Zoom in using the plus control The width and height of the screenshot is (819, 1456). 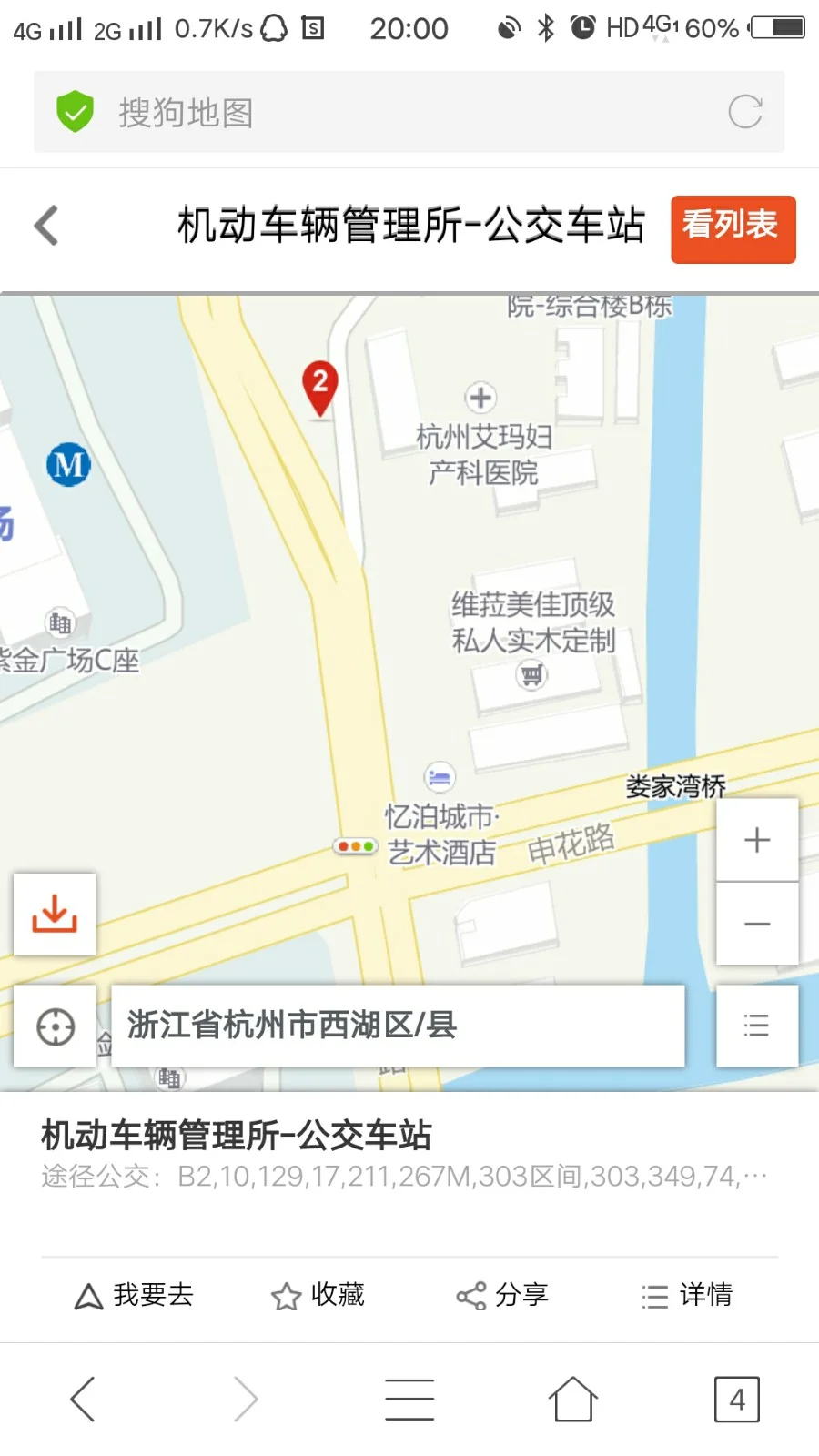coord(756,839)
